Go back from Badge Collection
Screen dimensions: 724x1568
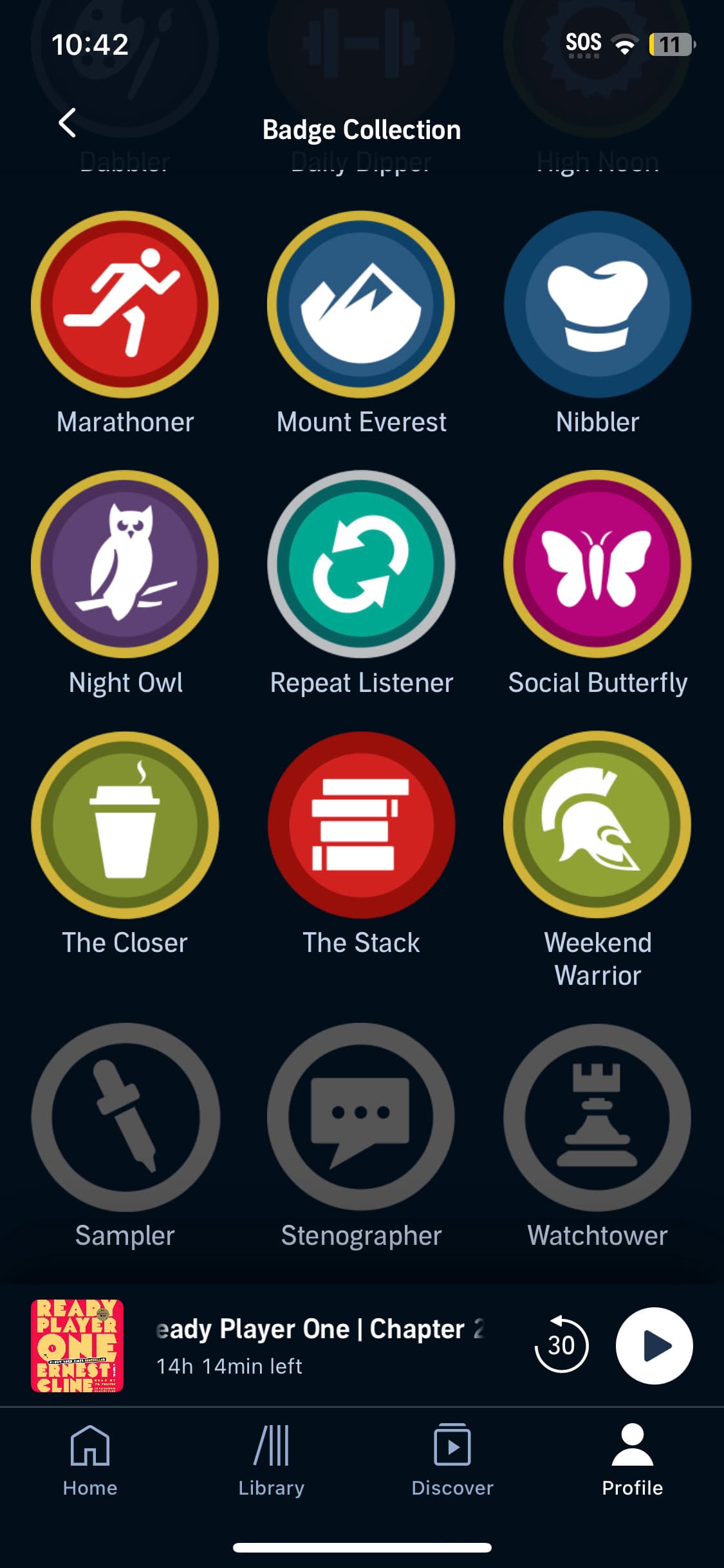pyautogui.click(x=68, y=123)
